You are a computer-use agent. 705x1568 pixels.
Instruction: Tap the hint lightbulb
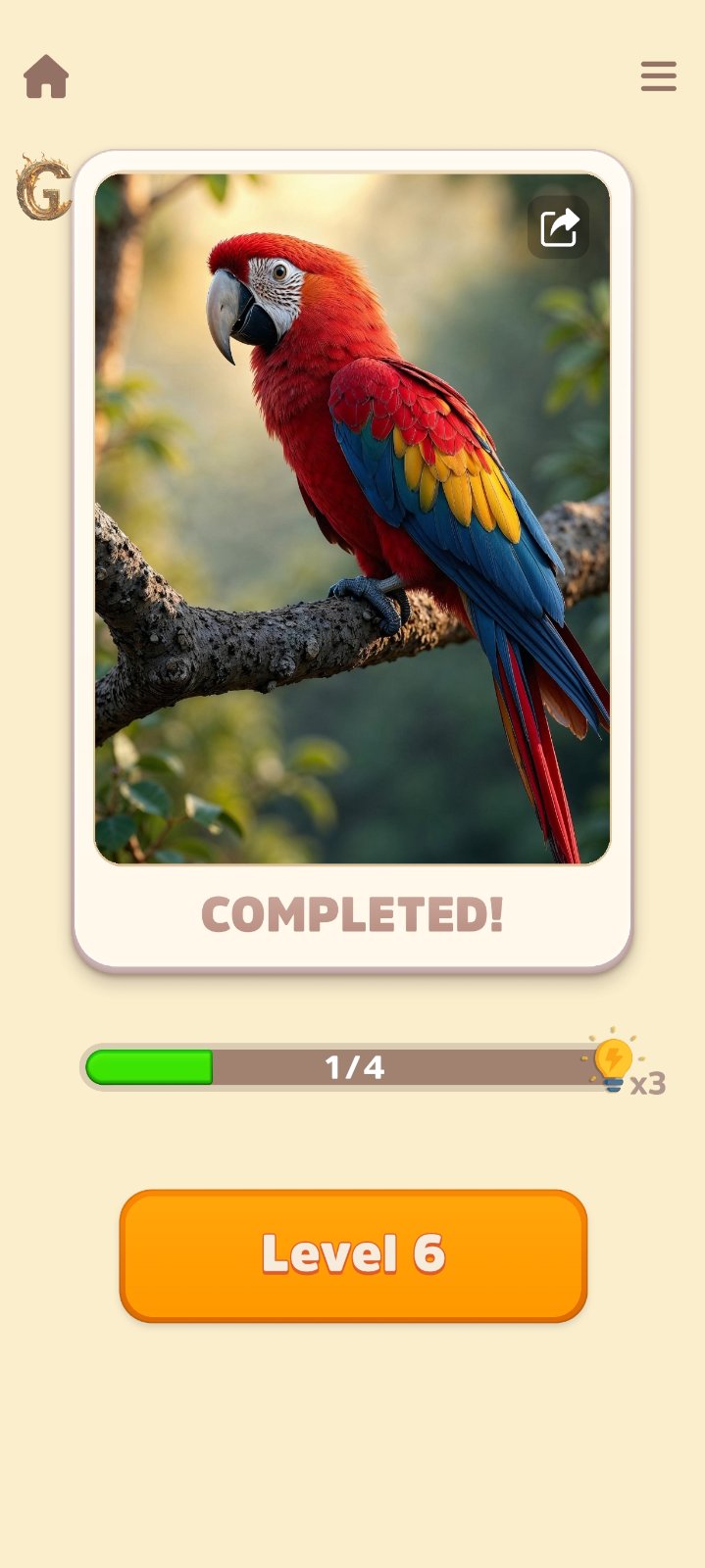[615, 1062]
